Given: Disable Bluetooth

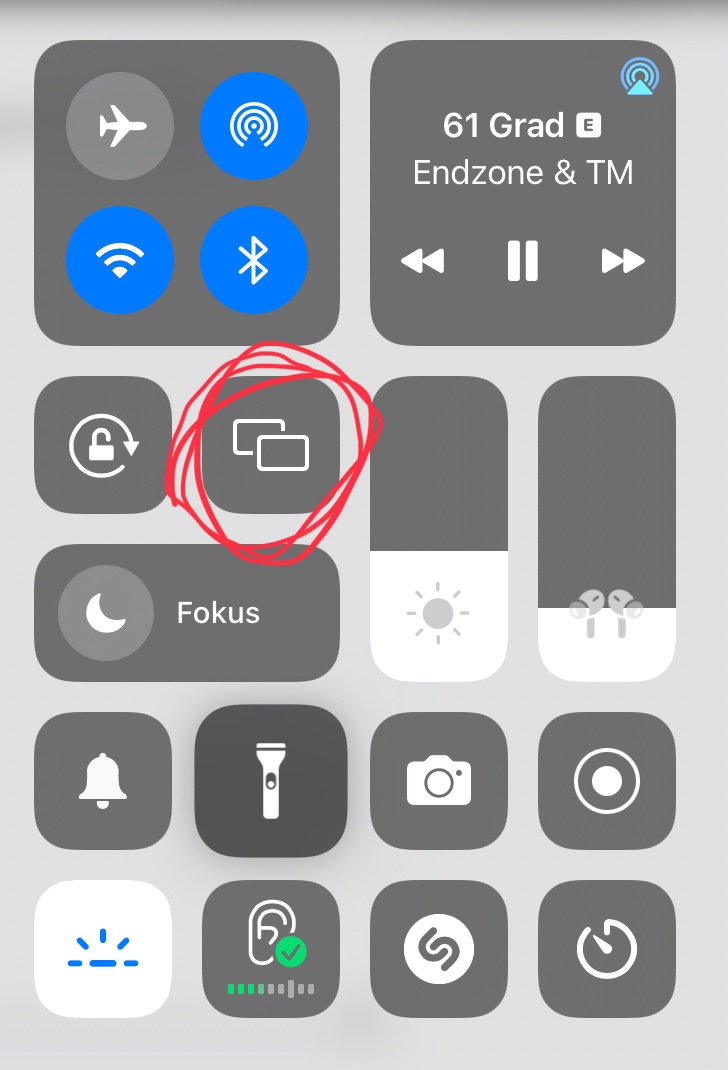Looking at the screenshot, I should tap(254, 260).
